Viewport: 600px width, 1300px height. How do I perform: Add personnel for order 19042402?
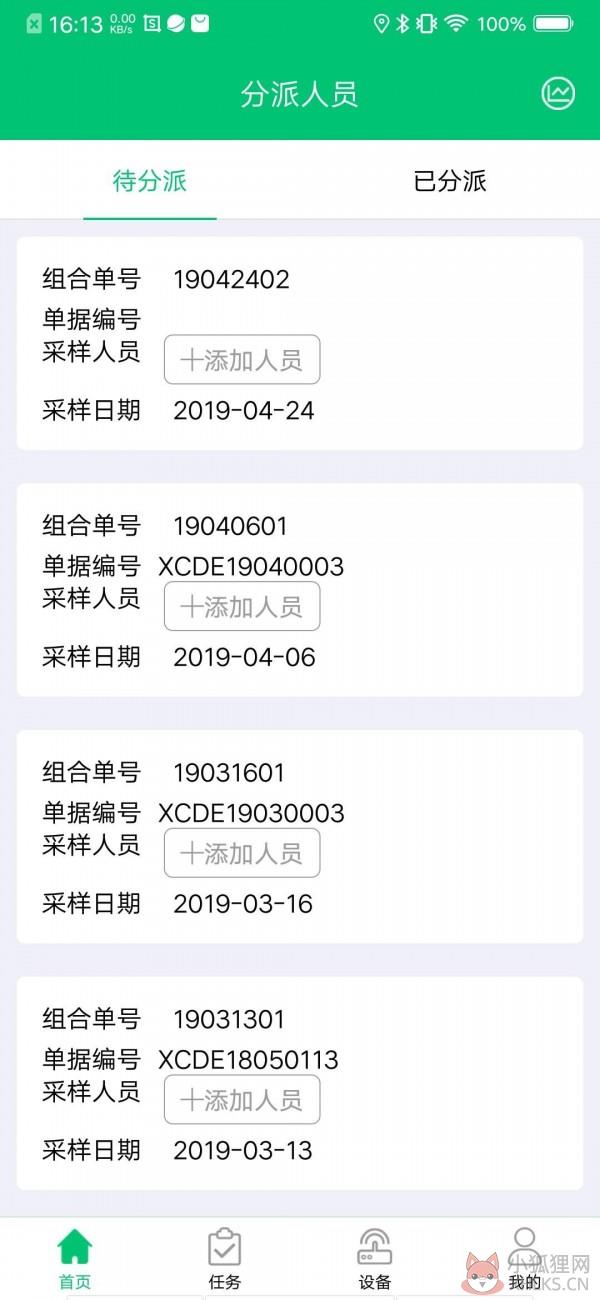point(242,360)
